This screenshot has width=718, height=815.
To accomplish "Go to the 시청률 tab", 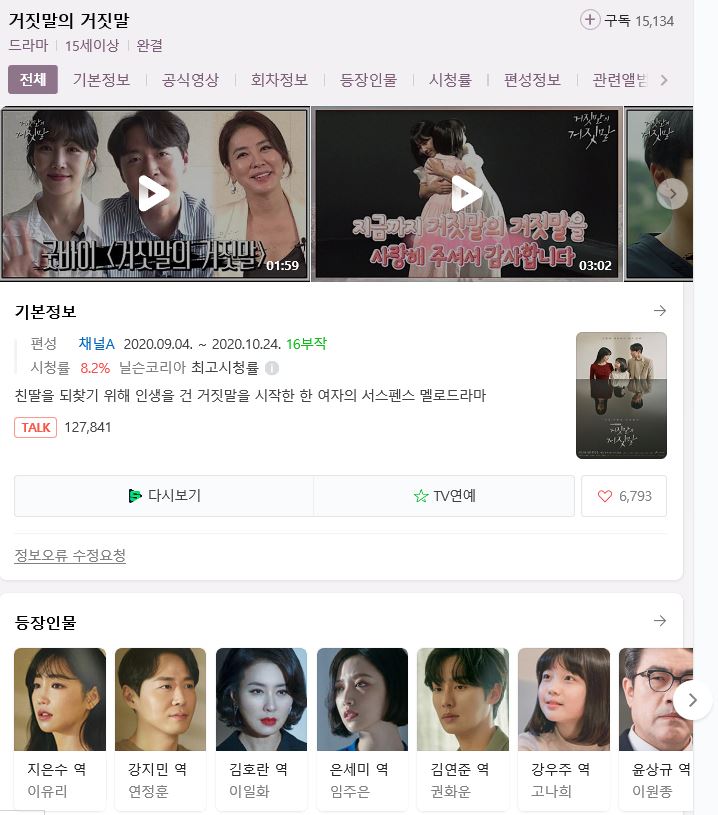I will [x=450, y=80].
